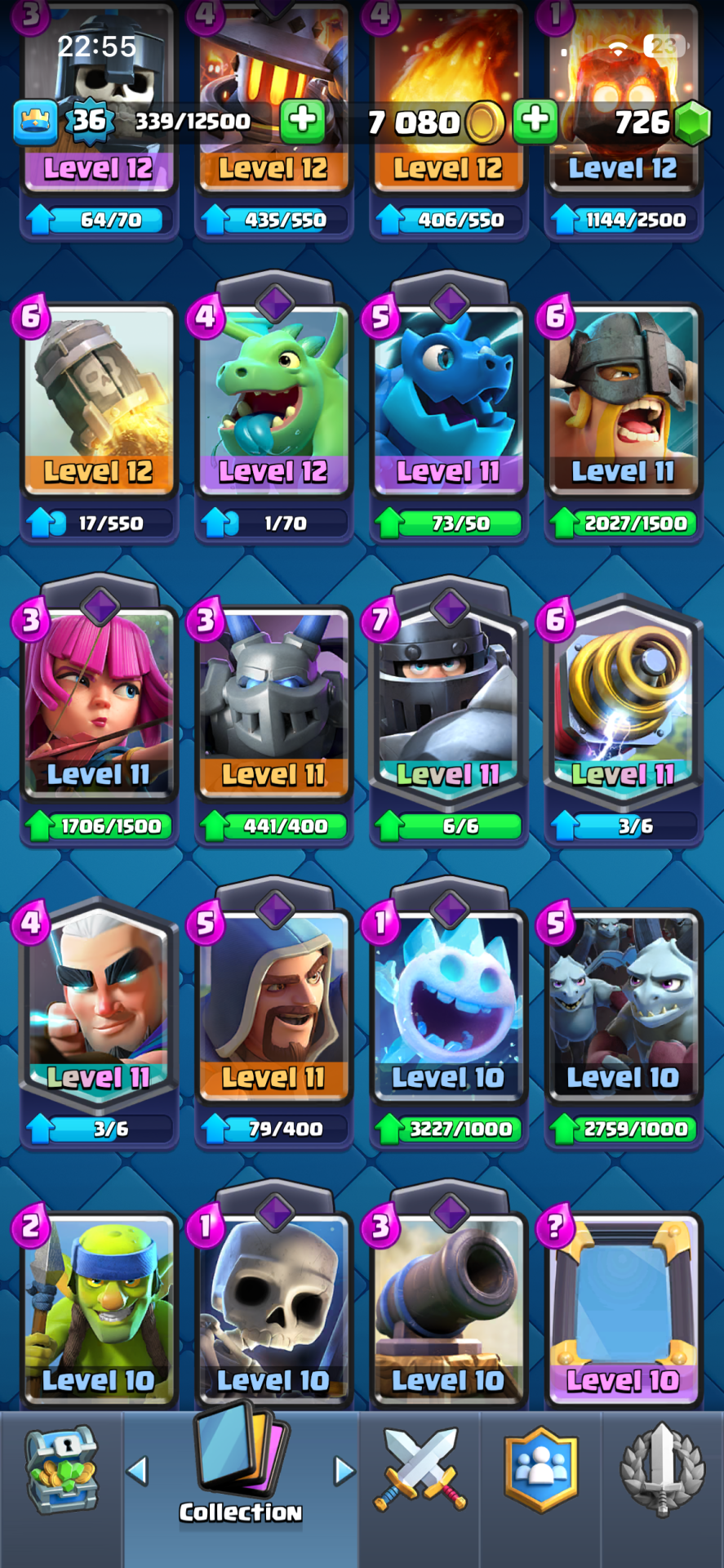Switch to the Battle crossed swords tab

point(420,1470)
